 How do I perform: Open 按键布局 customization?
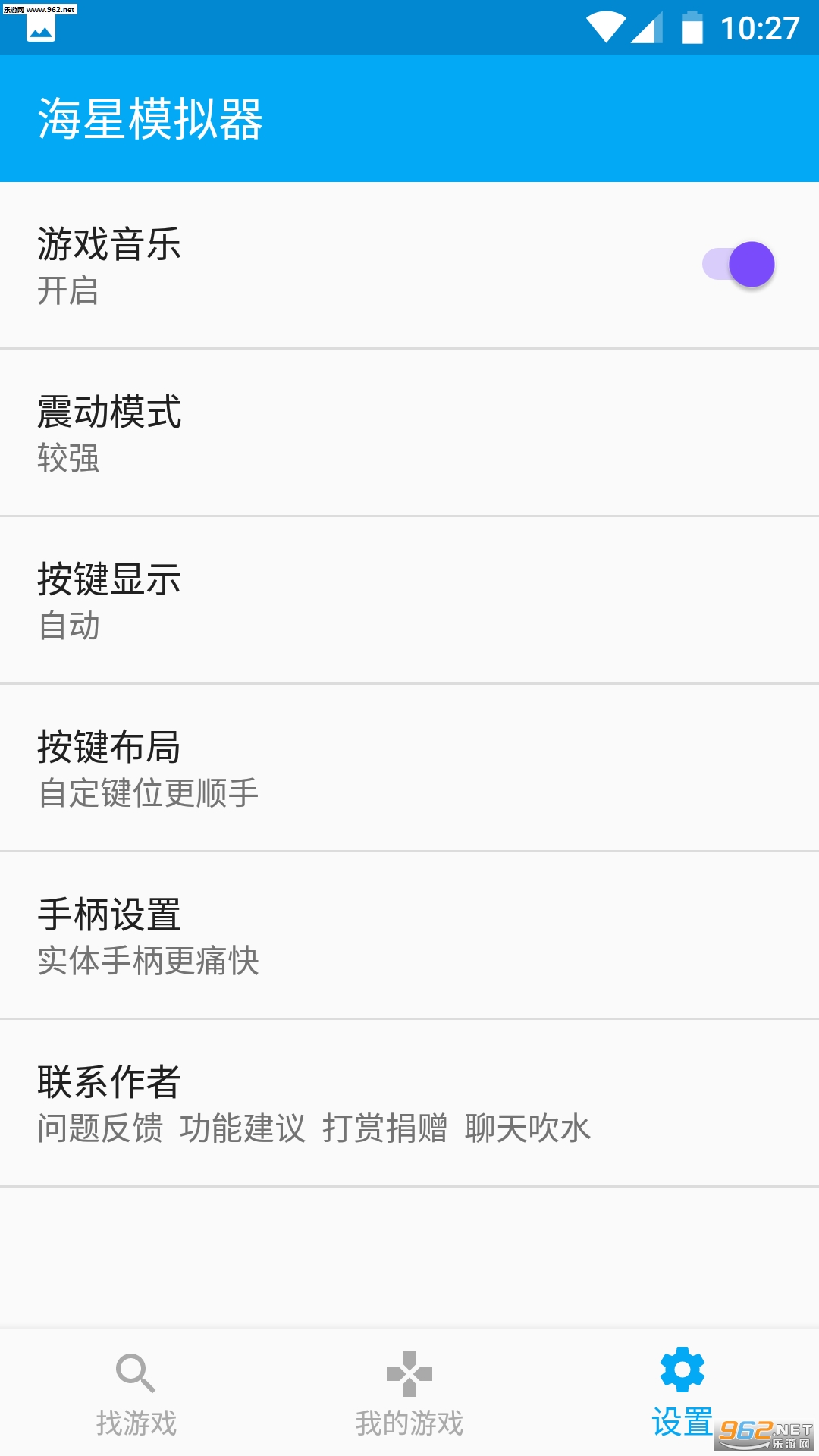click(409, 768)
